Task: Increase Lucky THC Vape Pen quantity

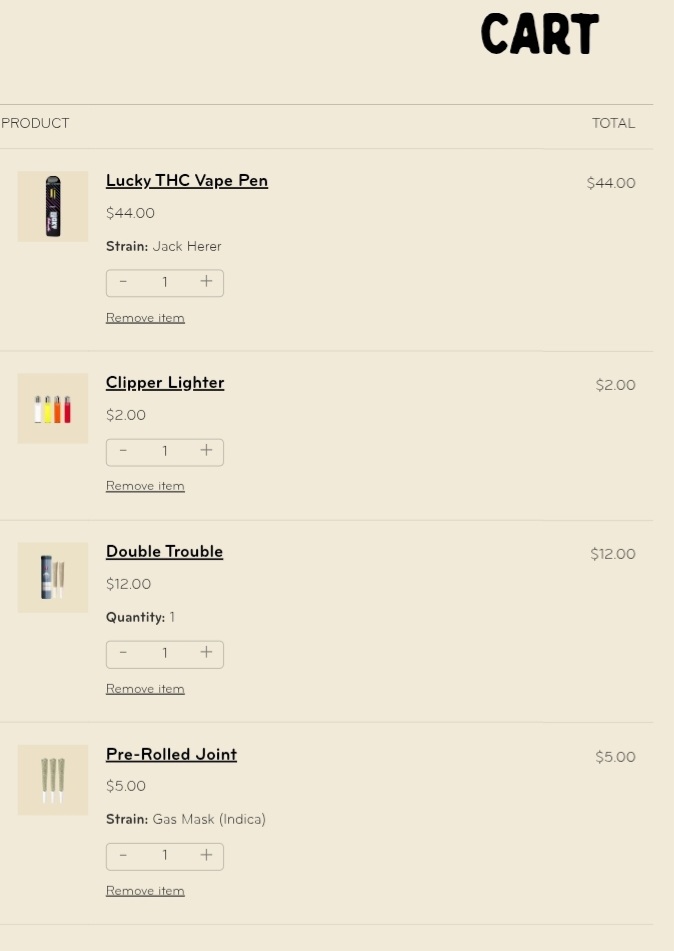Action: coord(206,282)
